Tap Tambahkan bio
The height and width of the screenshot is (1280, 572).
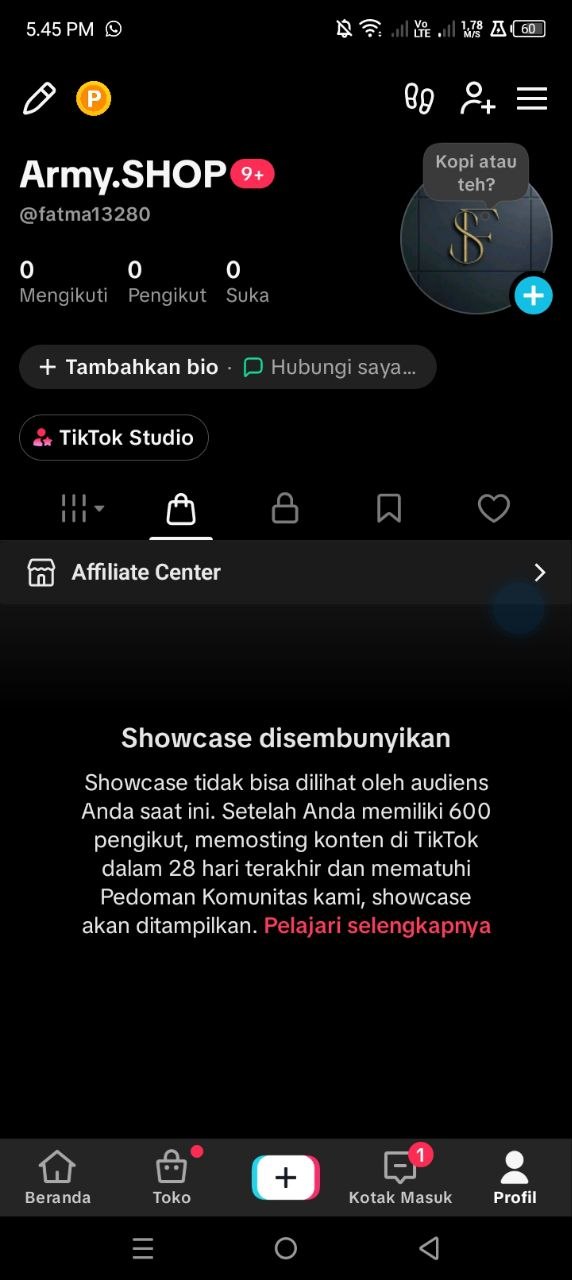tap(128, 367)
